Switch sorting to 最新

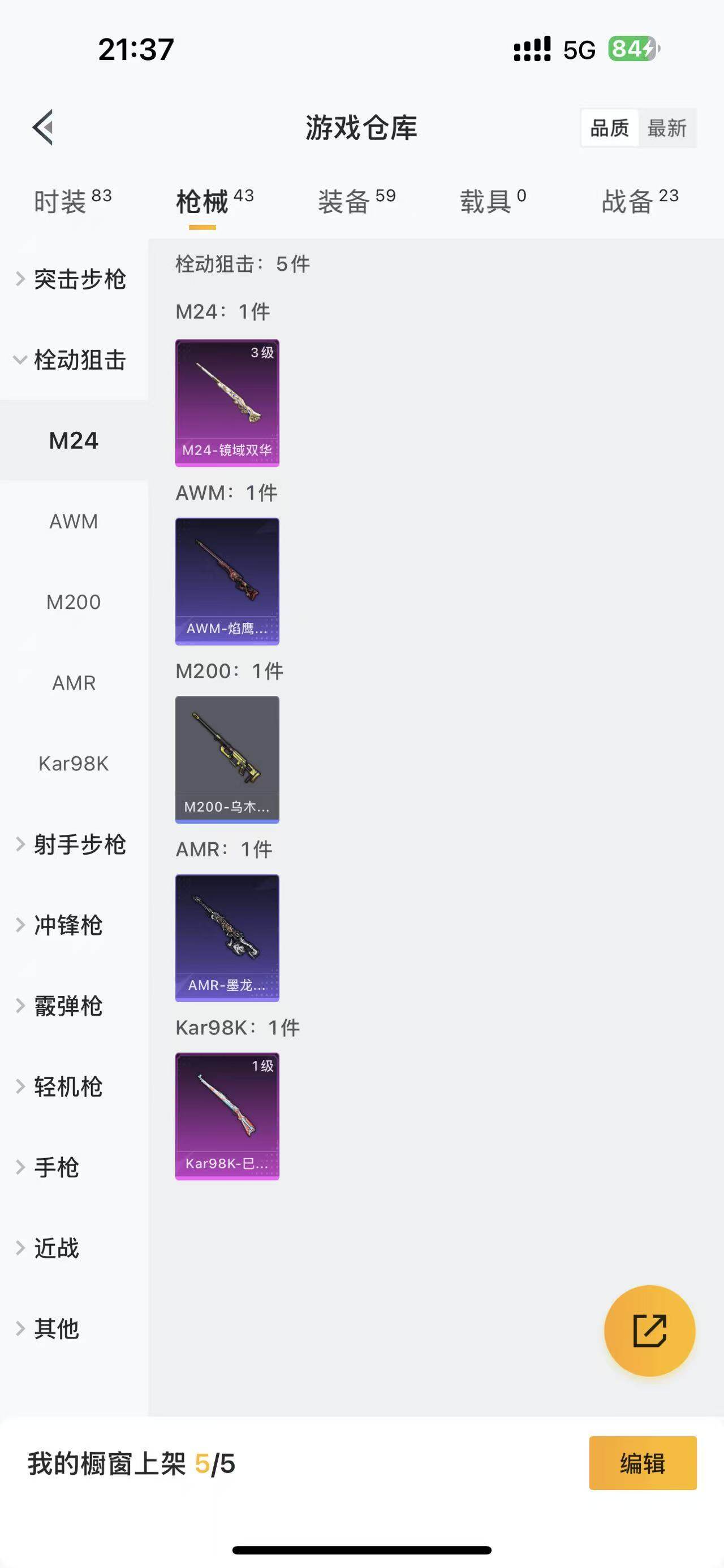(668, 128)
